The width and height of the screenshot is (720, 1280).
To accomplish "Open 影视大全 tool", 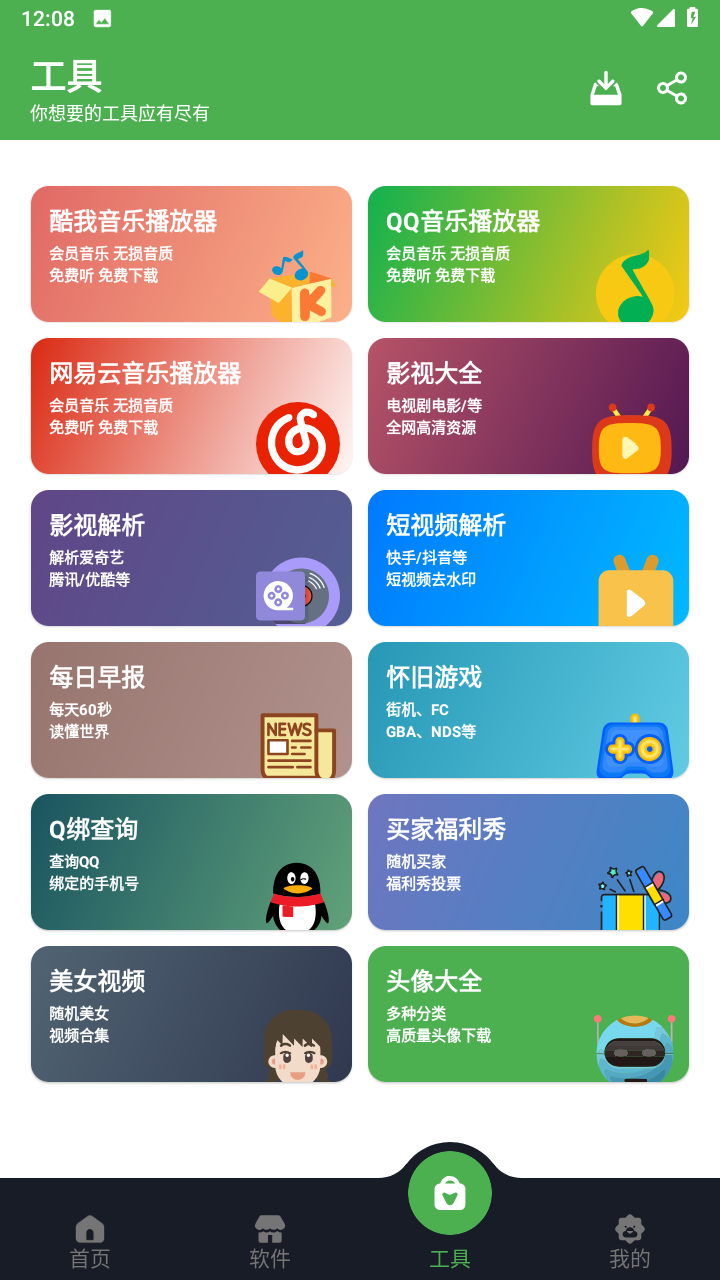I will pyautogui.click(x=528, y=406).
